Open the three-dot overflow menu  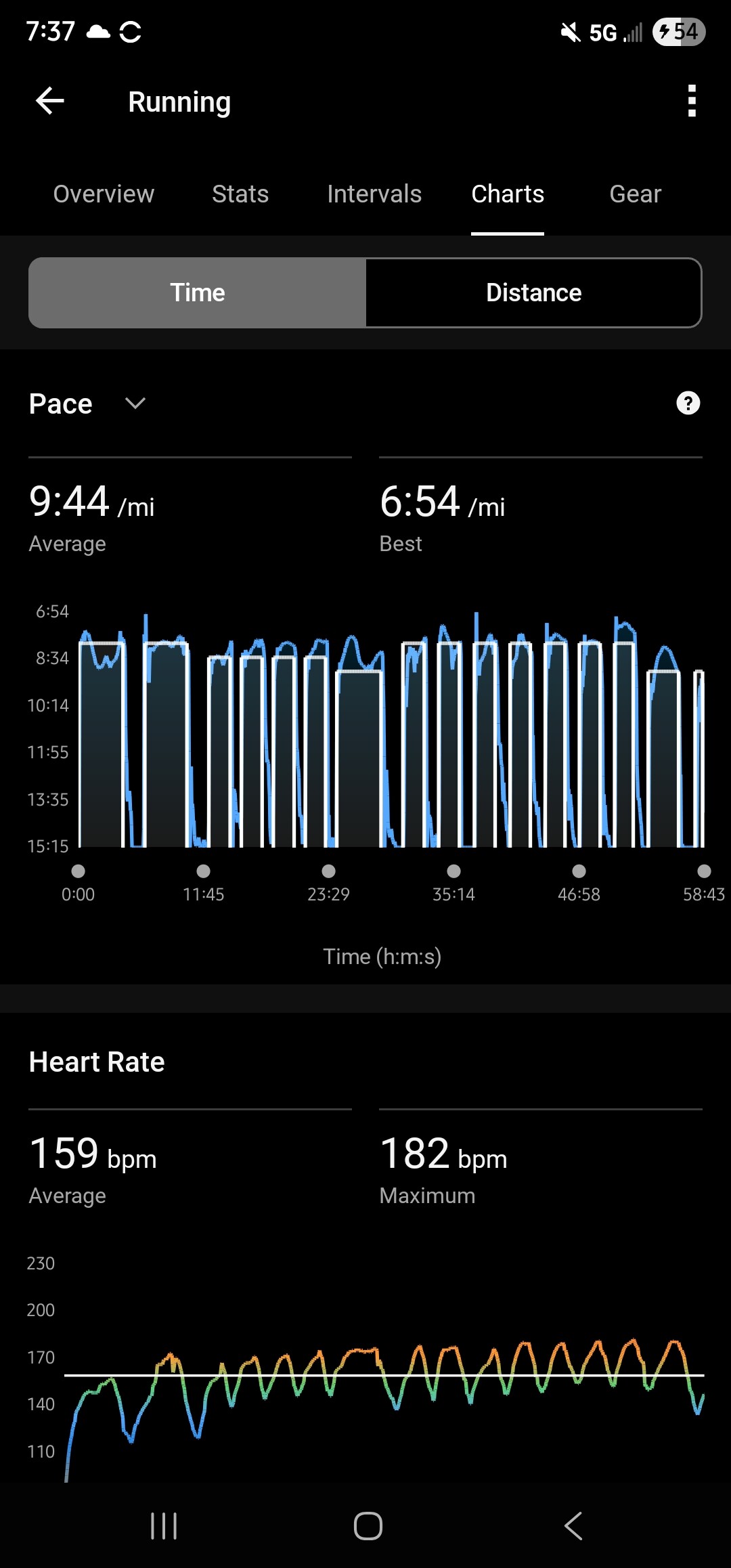click(x=691, y=102)
